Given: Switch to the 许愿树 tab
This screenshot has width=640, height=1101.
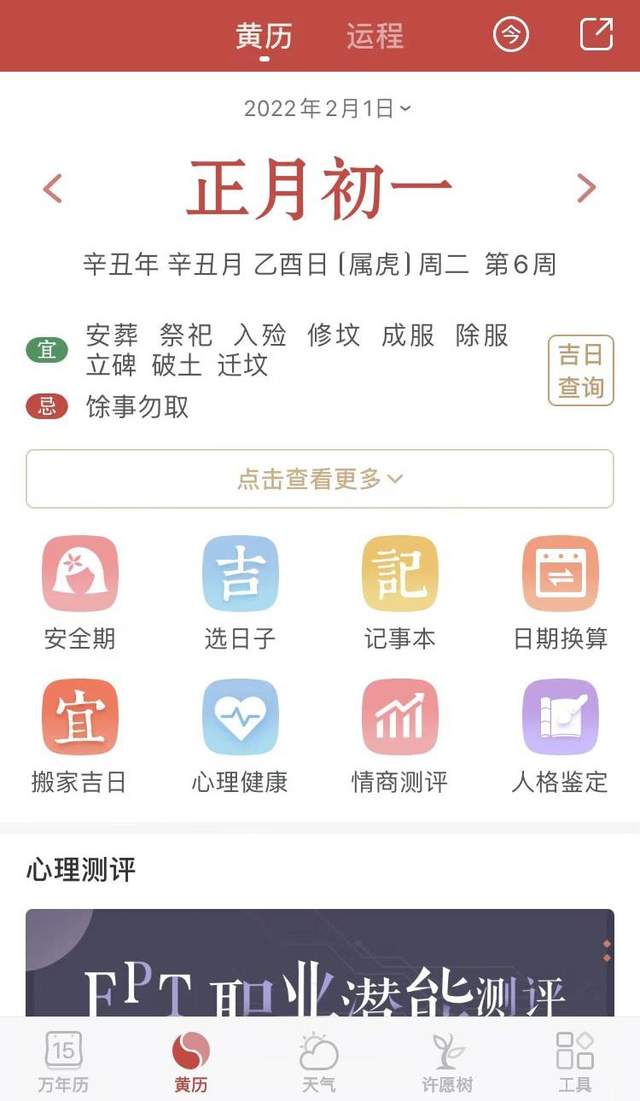Looking at the screenshot, I should (x=447, y=1062).
